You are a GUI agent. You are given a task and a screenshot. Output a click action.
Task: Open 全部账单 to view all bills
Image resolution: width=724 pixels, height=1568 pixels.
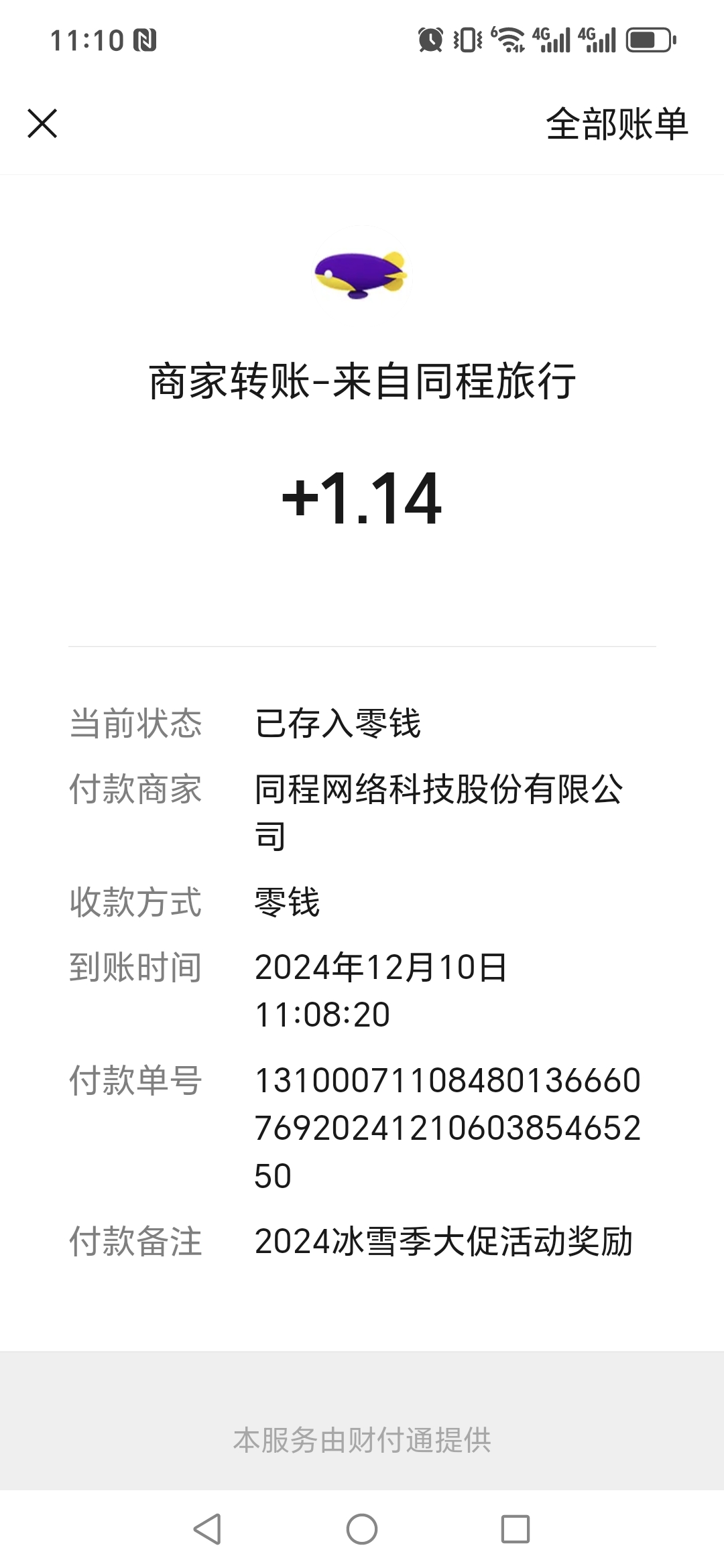[617, 124]
